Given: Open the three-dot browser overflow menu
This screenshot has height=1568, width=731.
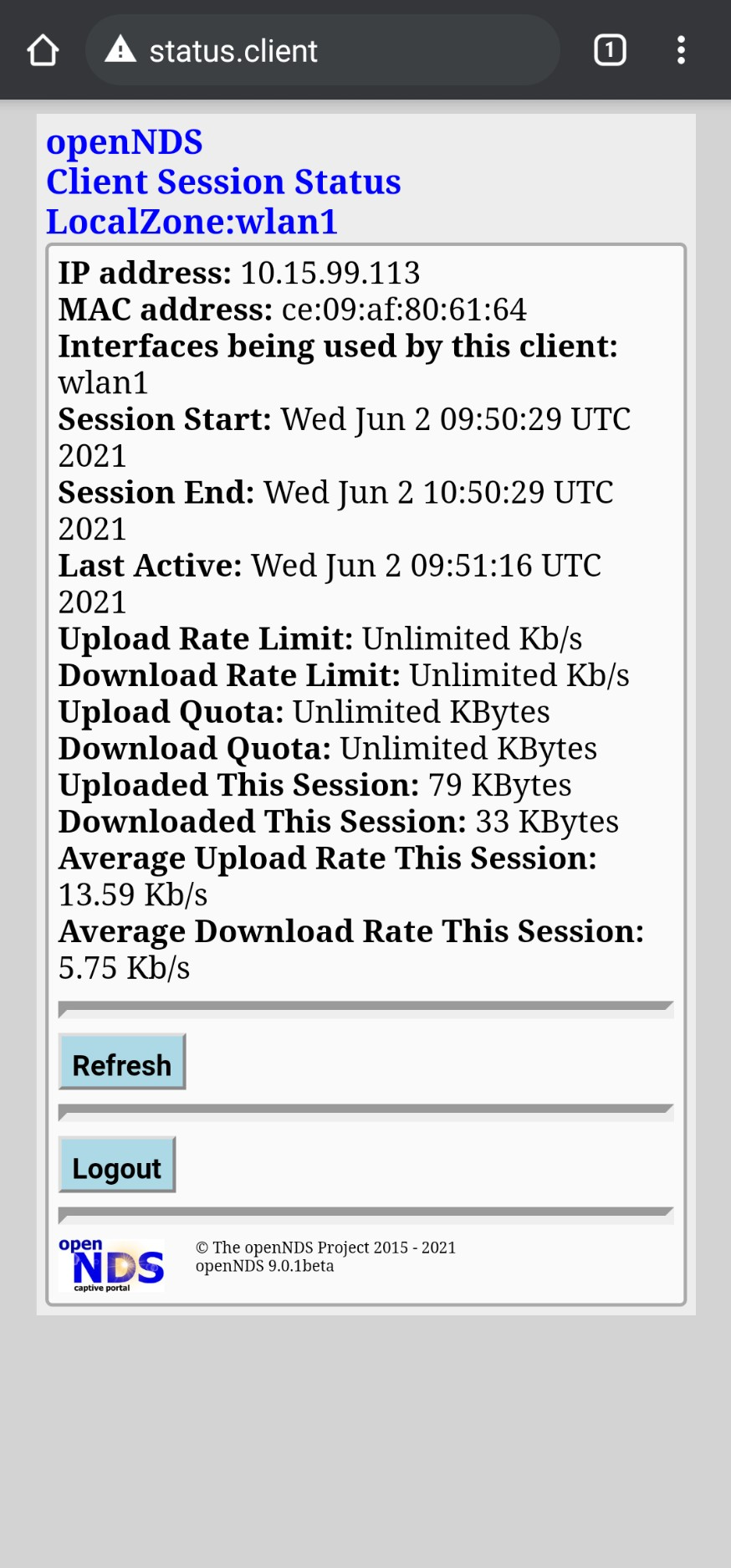Looking at the screenshot, I should click(682, 49).
